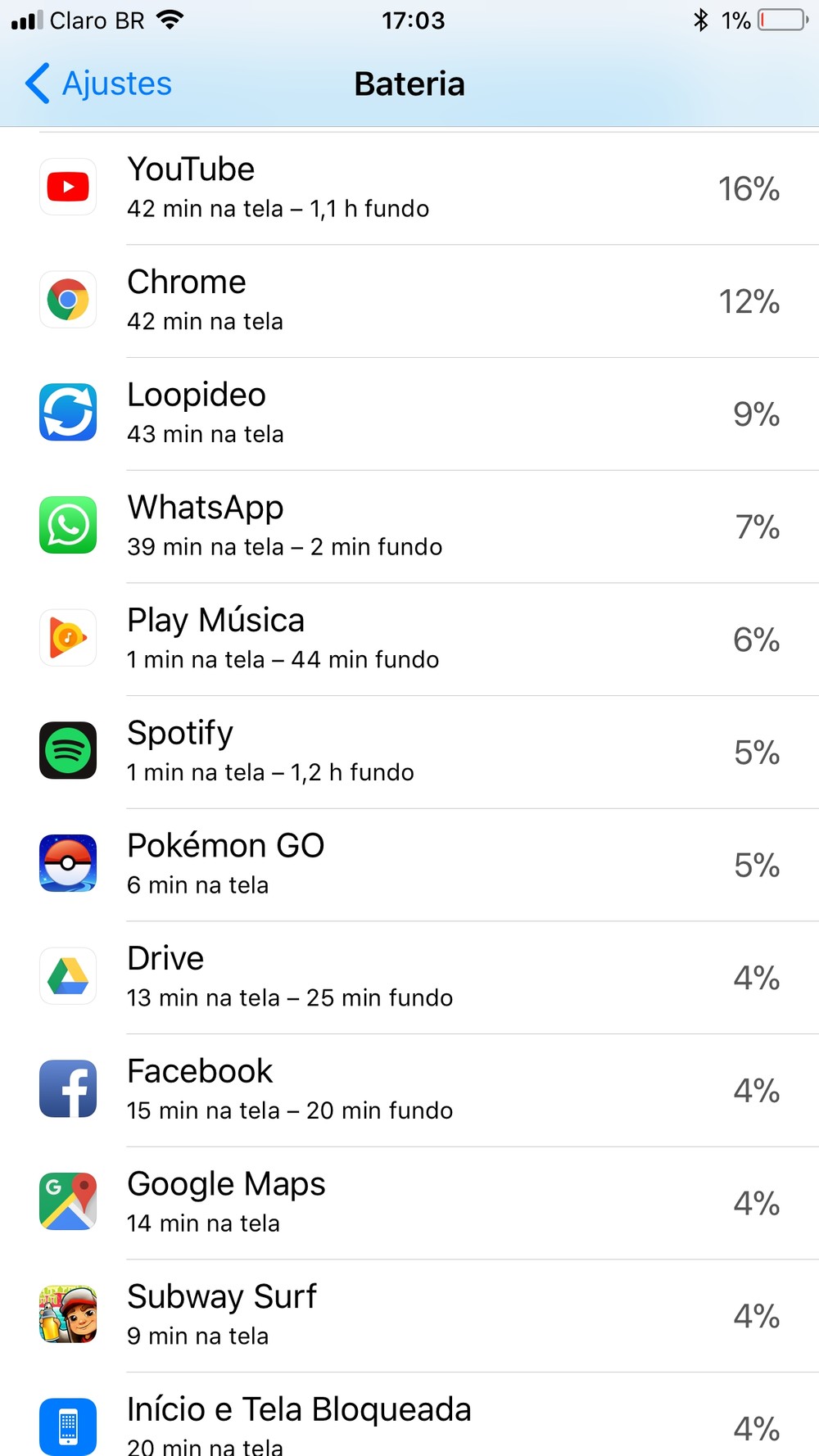Select the Drive battery usage row
The image size is (819, 1456).
click(x=409, y=977)
